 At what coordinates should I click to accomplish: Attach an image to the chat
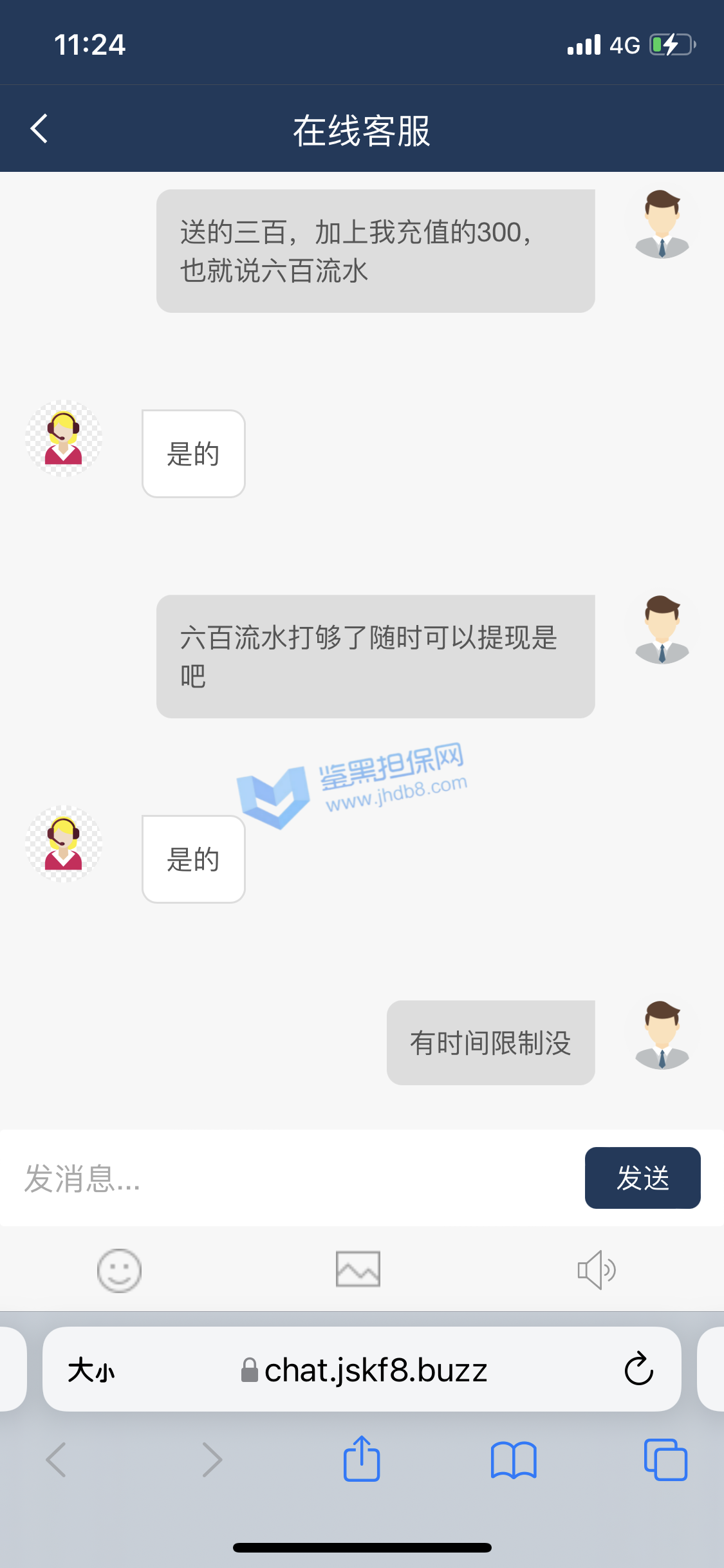click(x=358, y=1269)
